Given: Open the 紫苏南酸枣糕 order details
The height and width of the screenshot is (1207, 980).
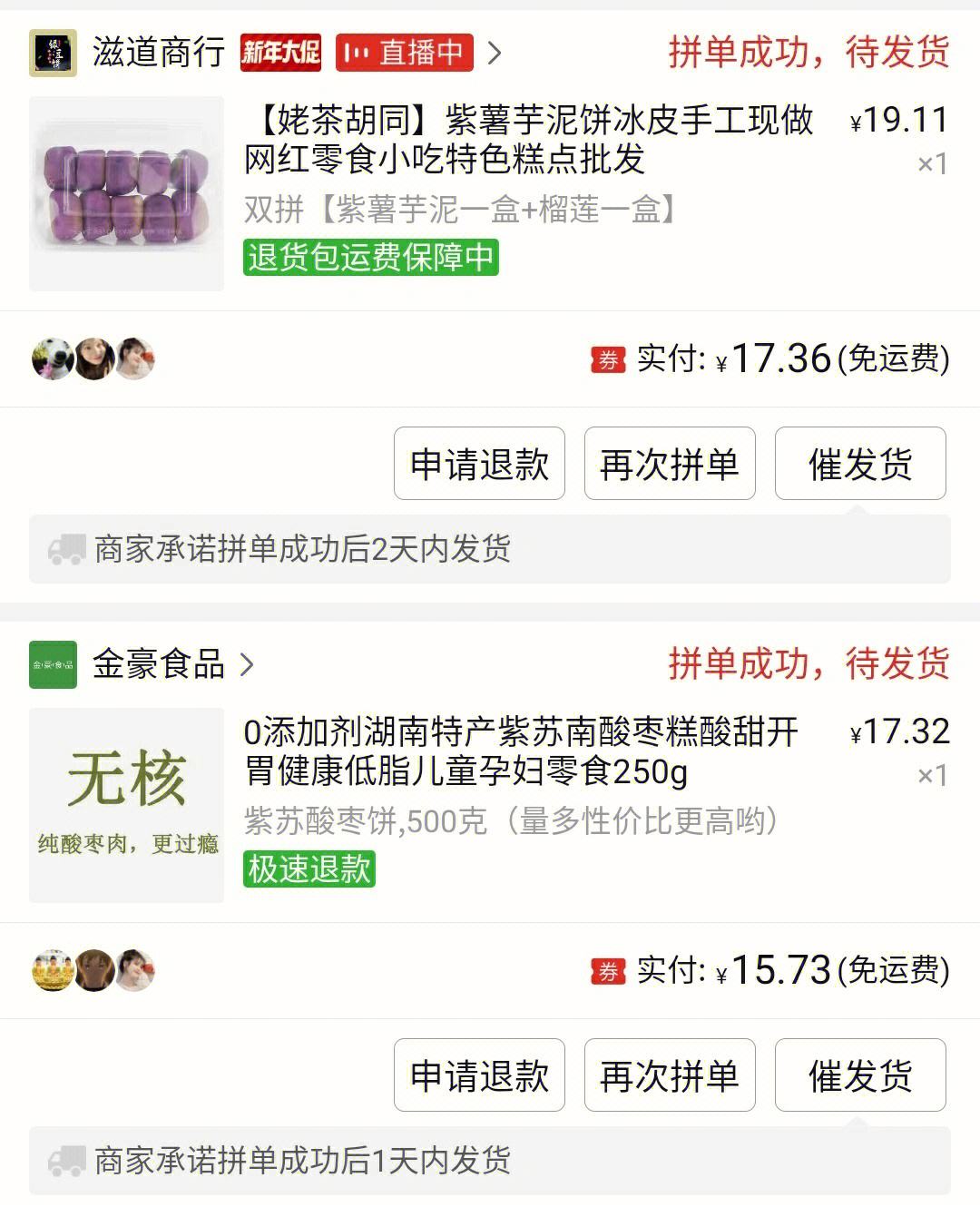Looking at the screenshot, I should click(521, 751).
